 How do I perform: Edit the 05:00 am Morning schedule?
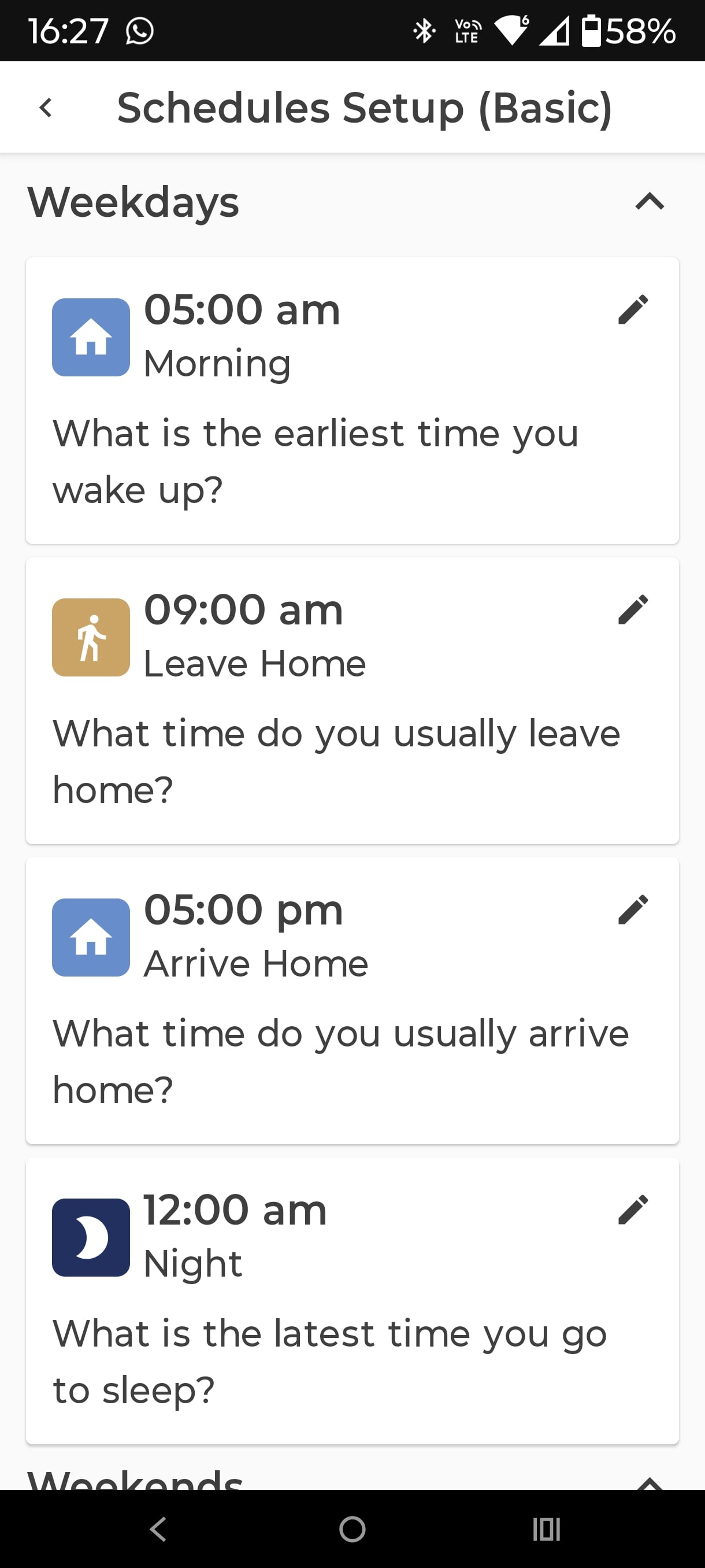[x=633, y=309]
